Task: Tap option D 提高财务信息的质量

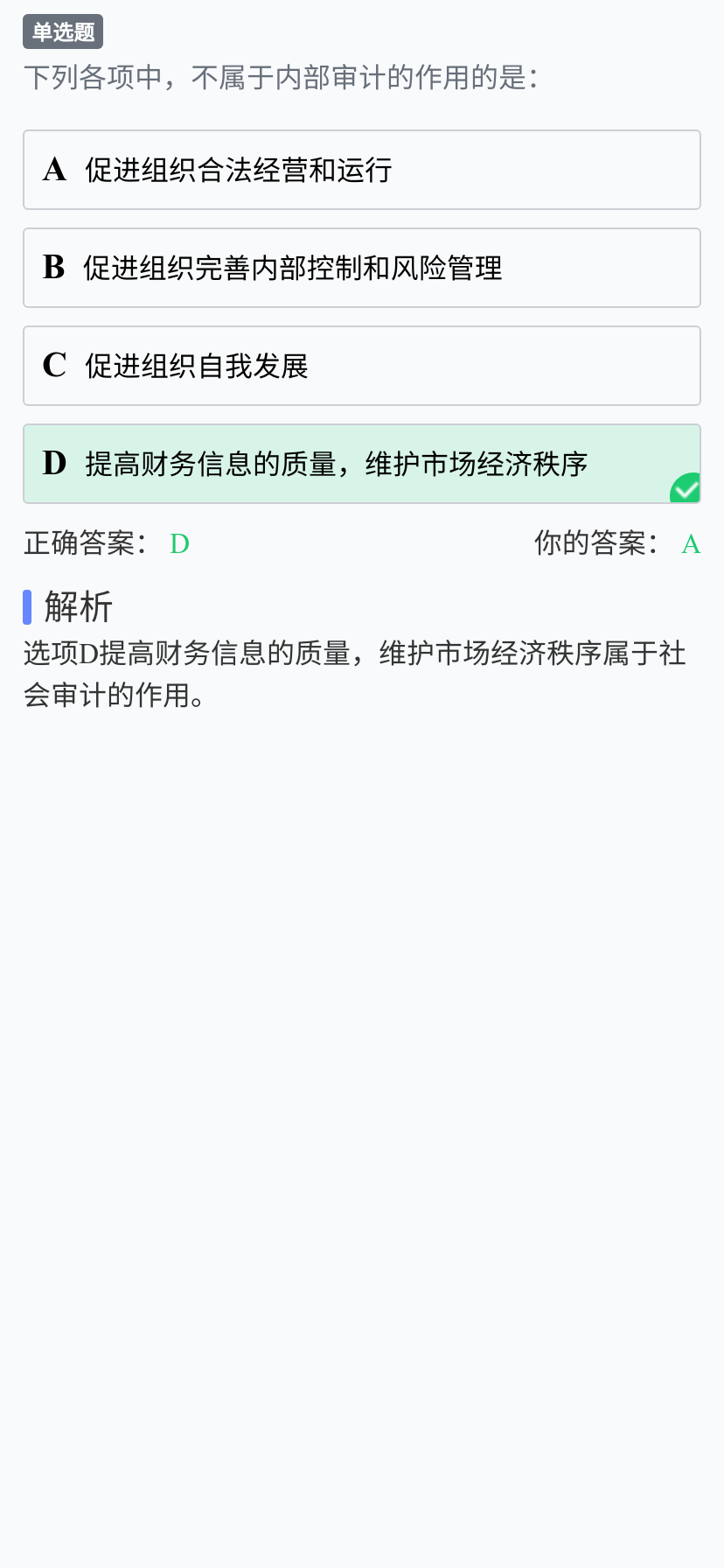Action: click(362, 464)
